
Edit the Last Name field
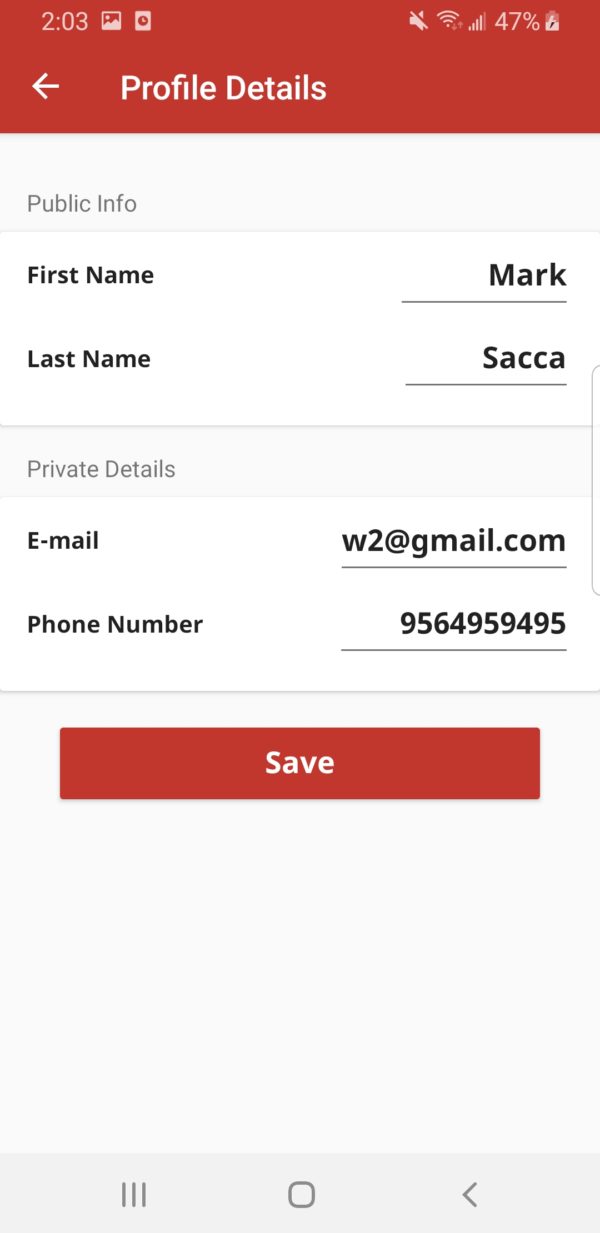[x=487, y=358]
